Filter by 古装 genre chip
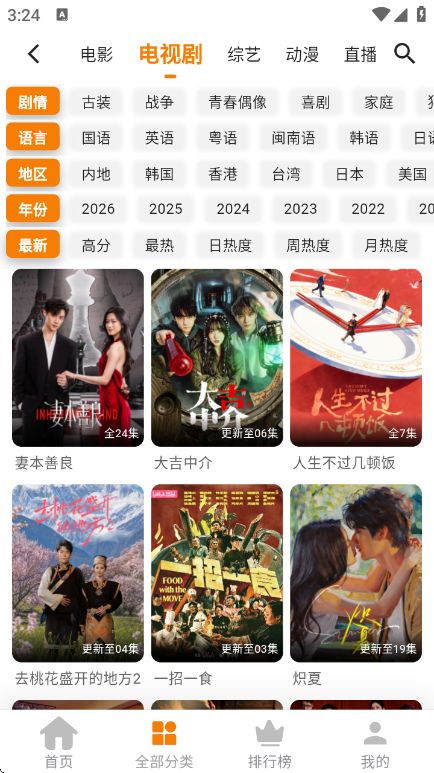This screenshot has height=773, width=434. [96, 102]
